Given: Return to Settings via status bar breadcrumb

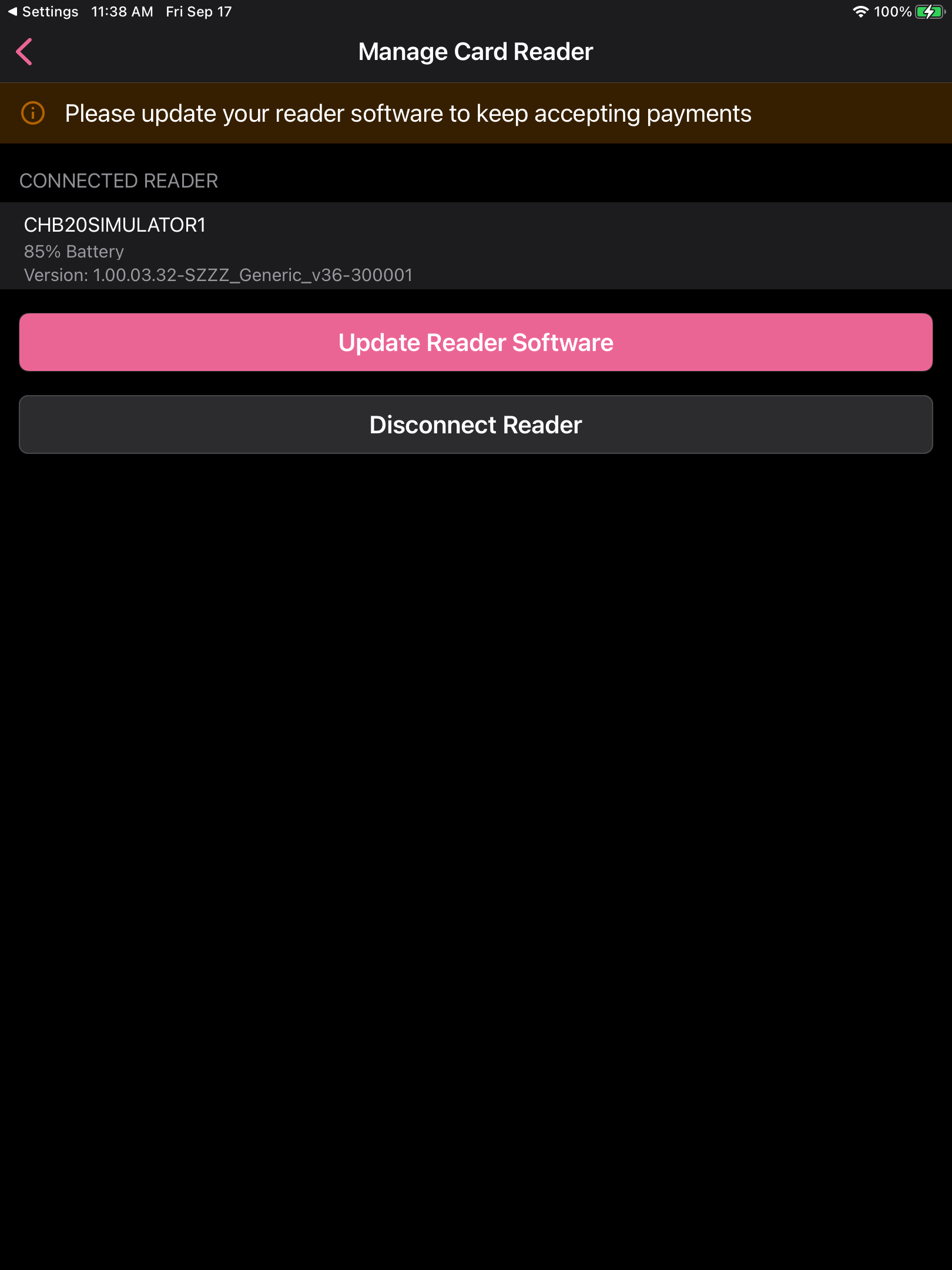Looking at the screenshot, I should [43, 12].
